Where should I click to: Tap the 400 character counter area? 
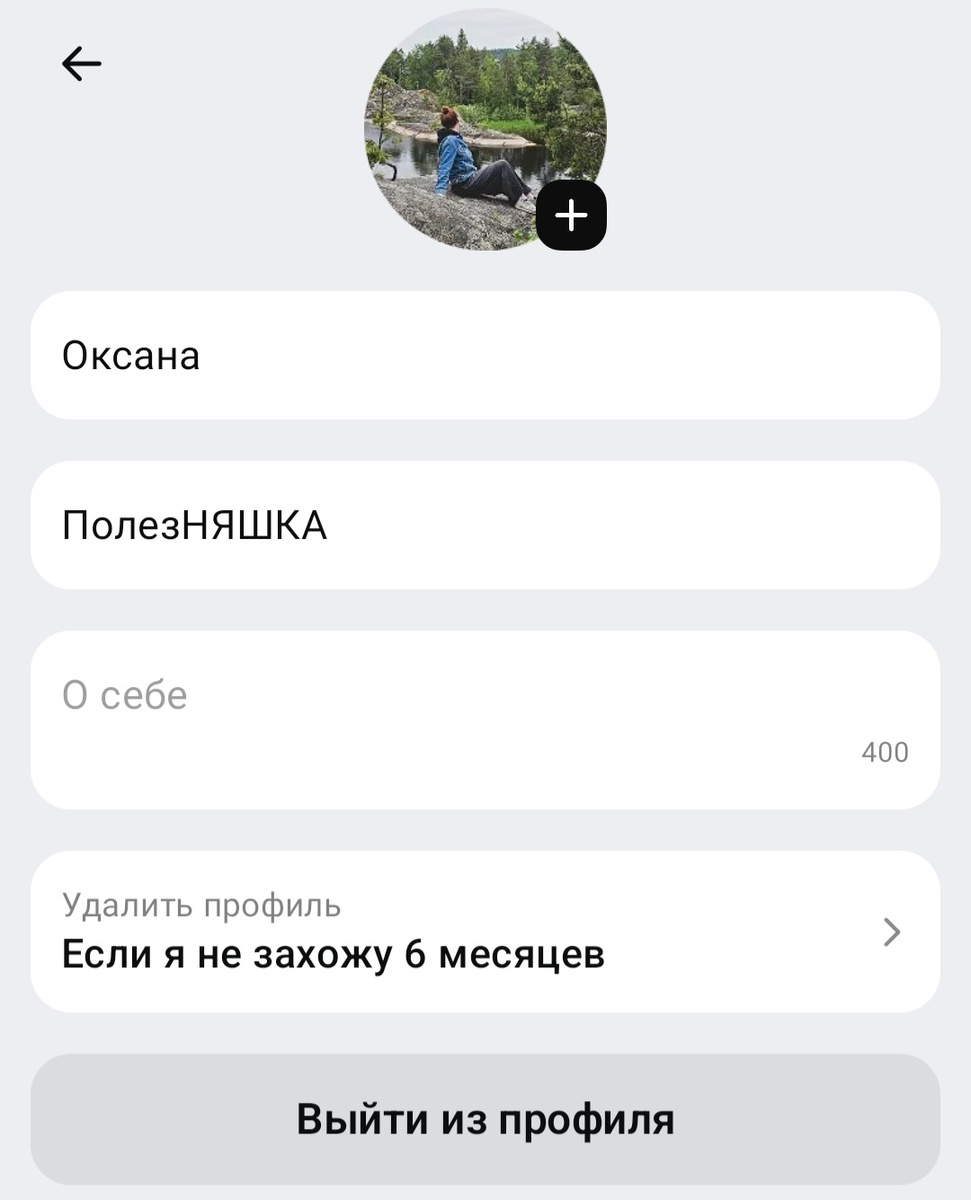click(x=884, y=752)
